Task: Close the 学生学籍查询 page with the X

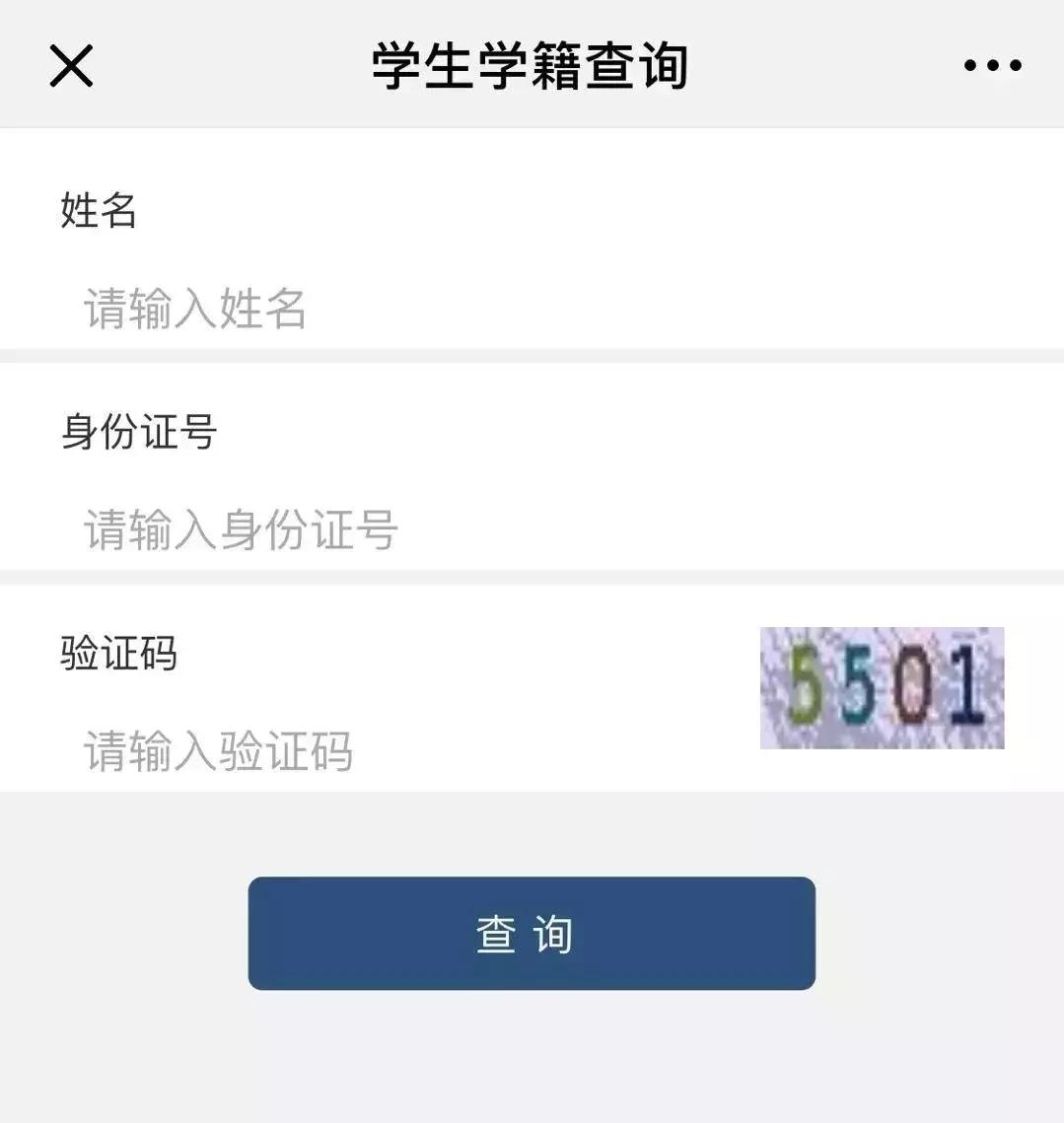Action: coord(71,65)
